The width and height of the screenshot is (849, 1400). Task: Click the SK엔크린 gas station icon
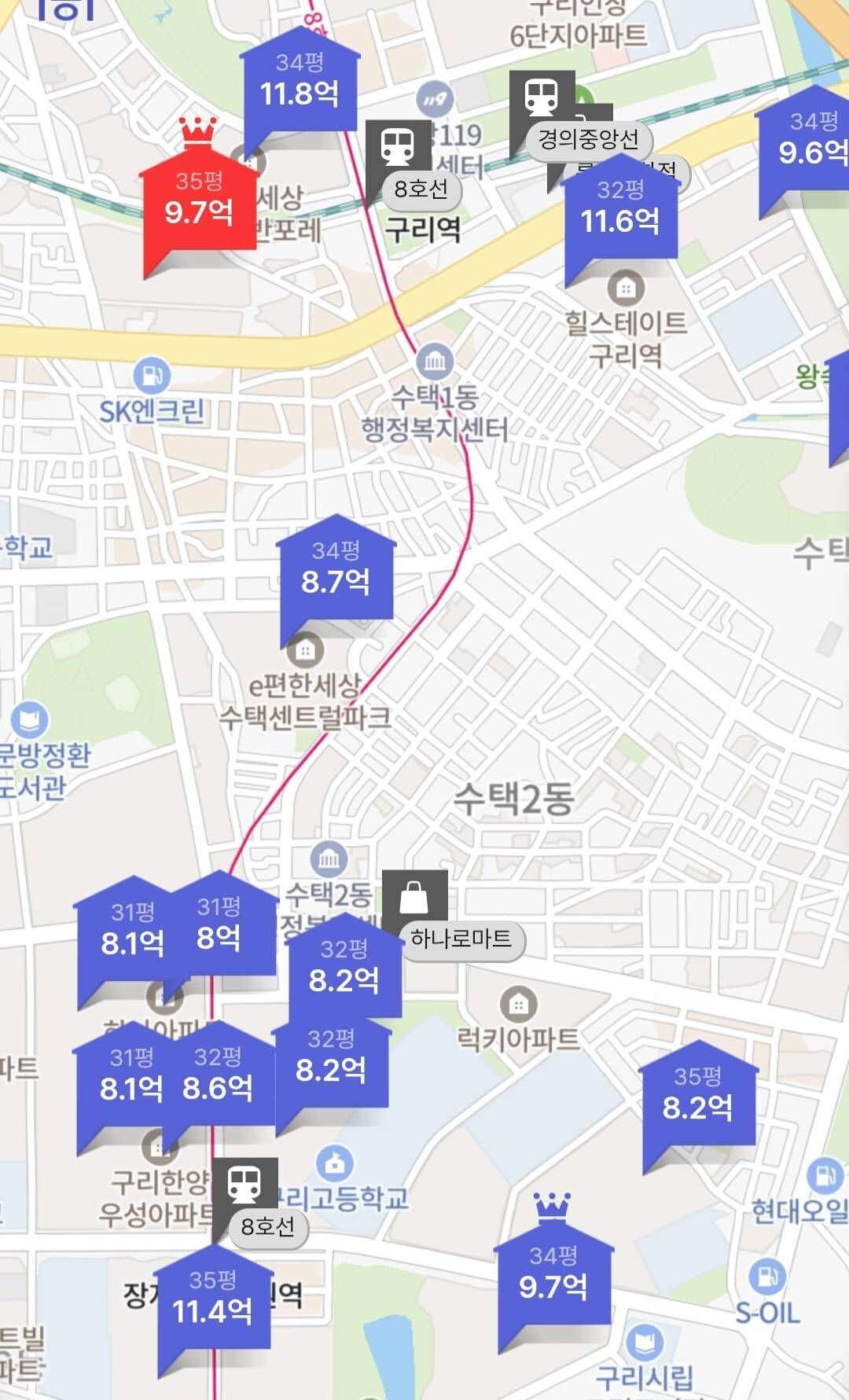(x=154, y=376)
